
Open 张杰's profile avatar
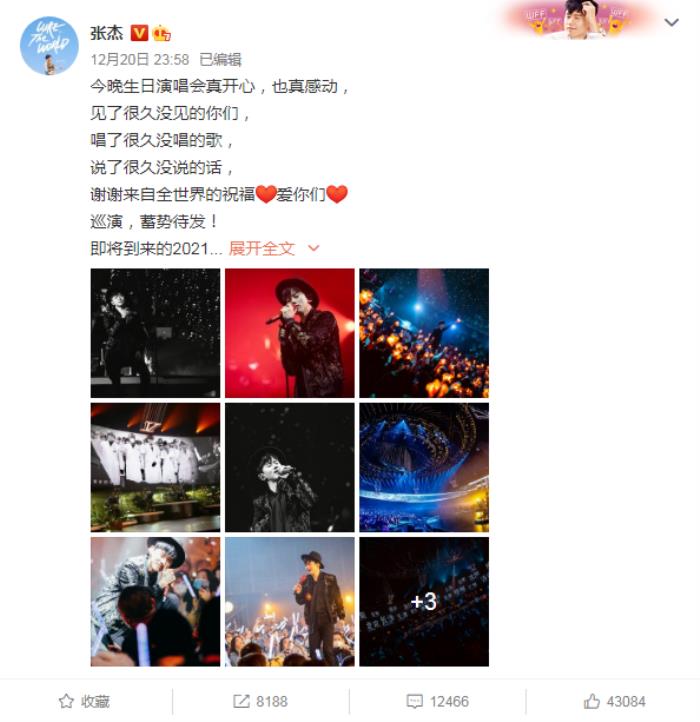49,45
